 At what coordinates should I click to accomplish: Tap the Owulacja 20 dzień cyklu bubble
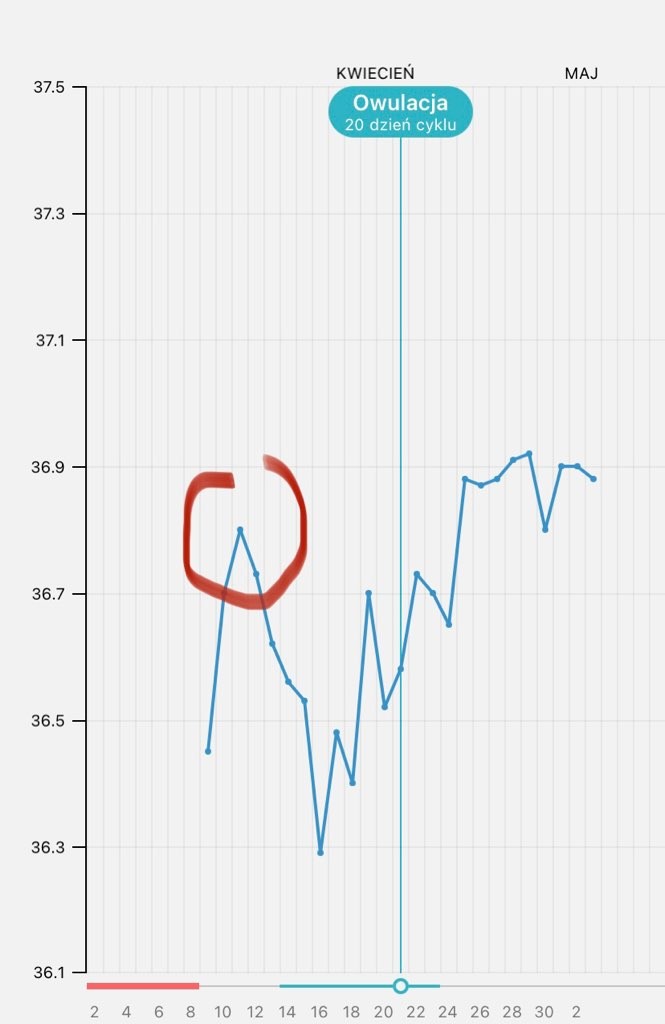pyautogui.click(x=400, y=112)
